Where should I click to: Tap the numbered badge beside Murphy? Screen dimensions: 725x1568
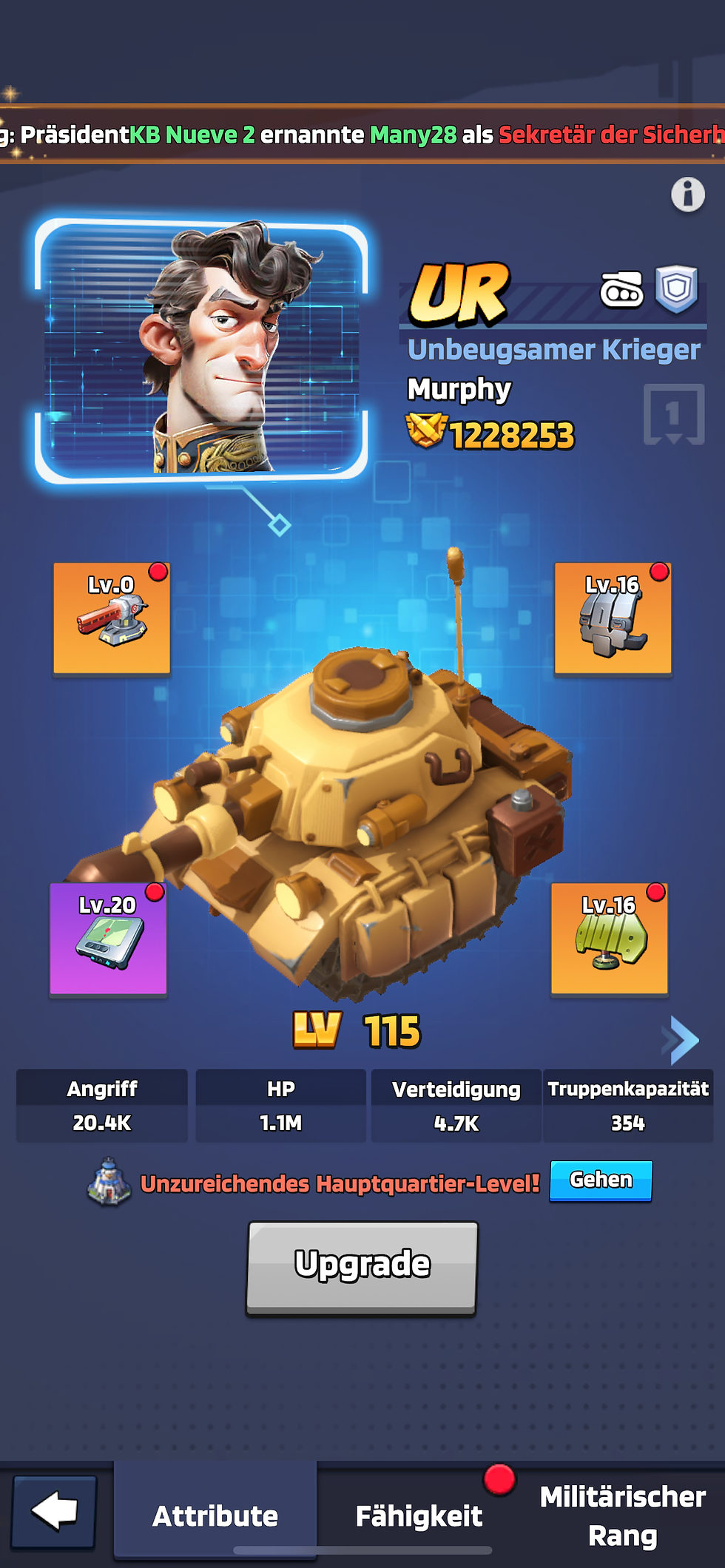(x=673, y=414)
